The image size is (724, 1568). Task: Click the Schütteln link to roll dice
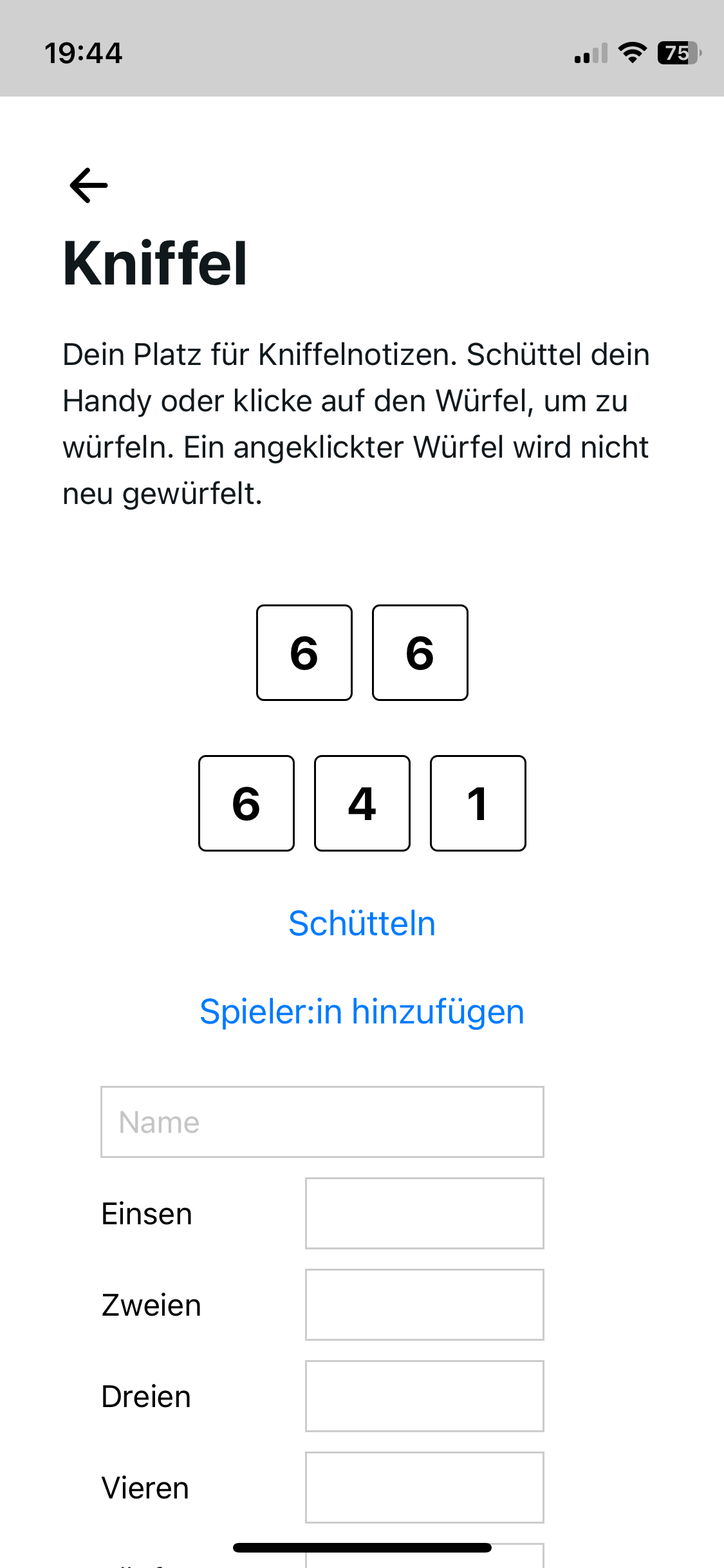tap(362, 923)
